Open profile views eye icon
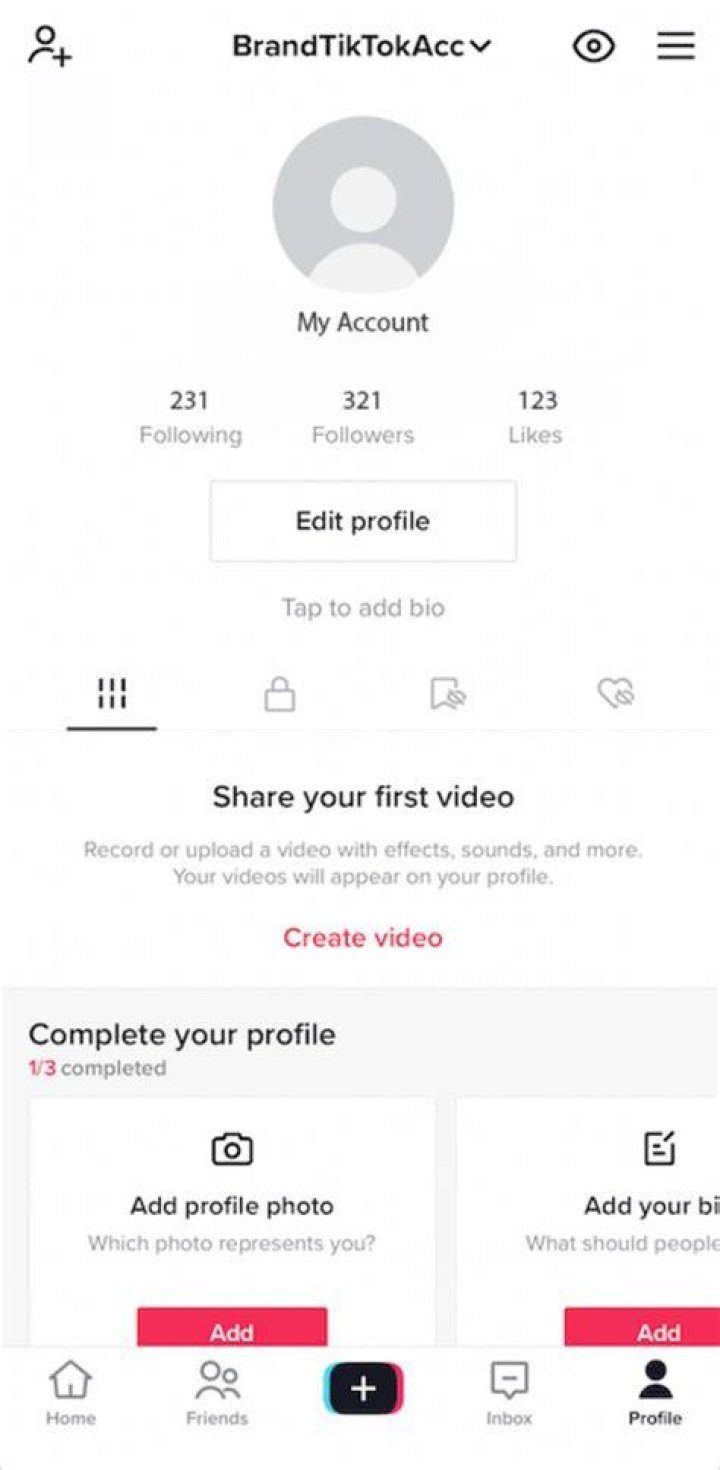 [x=594, y=46]
